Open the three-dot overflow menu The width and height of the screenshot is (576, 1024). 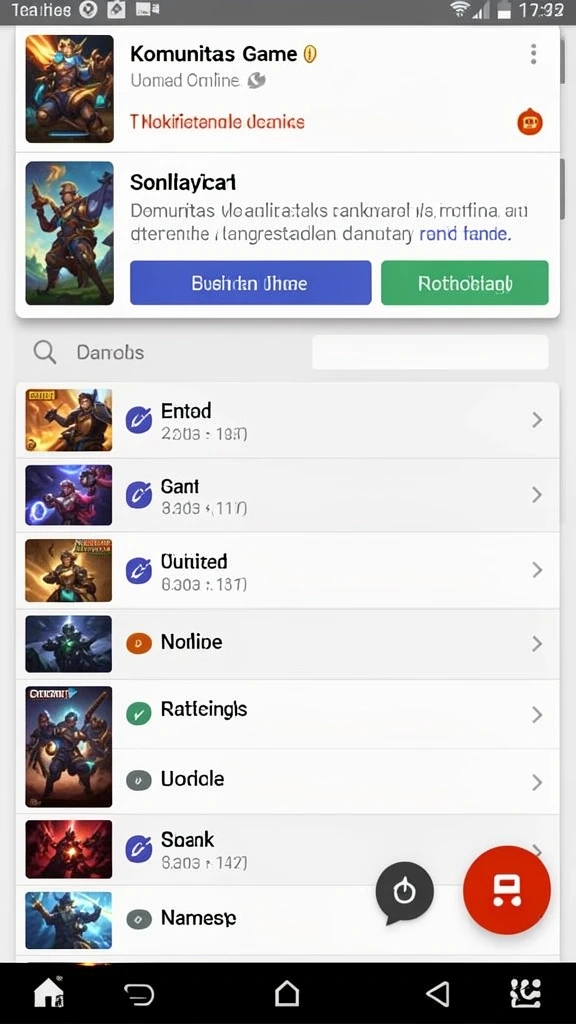[x=534, y=54]
